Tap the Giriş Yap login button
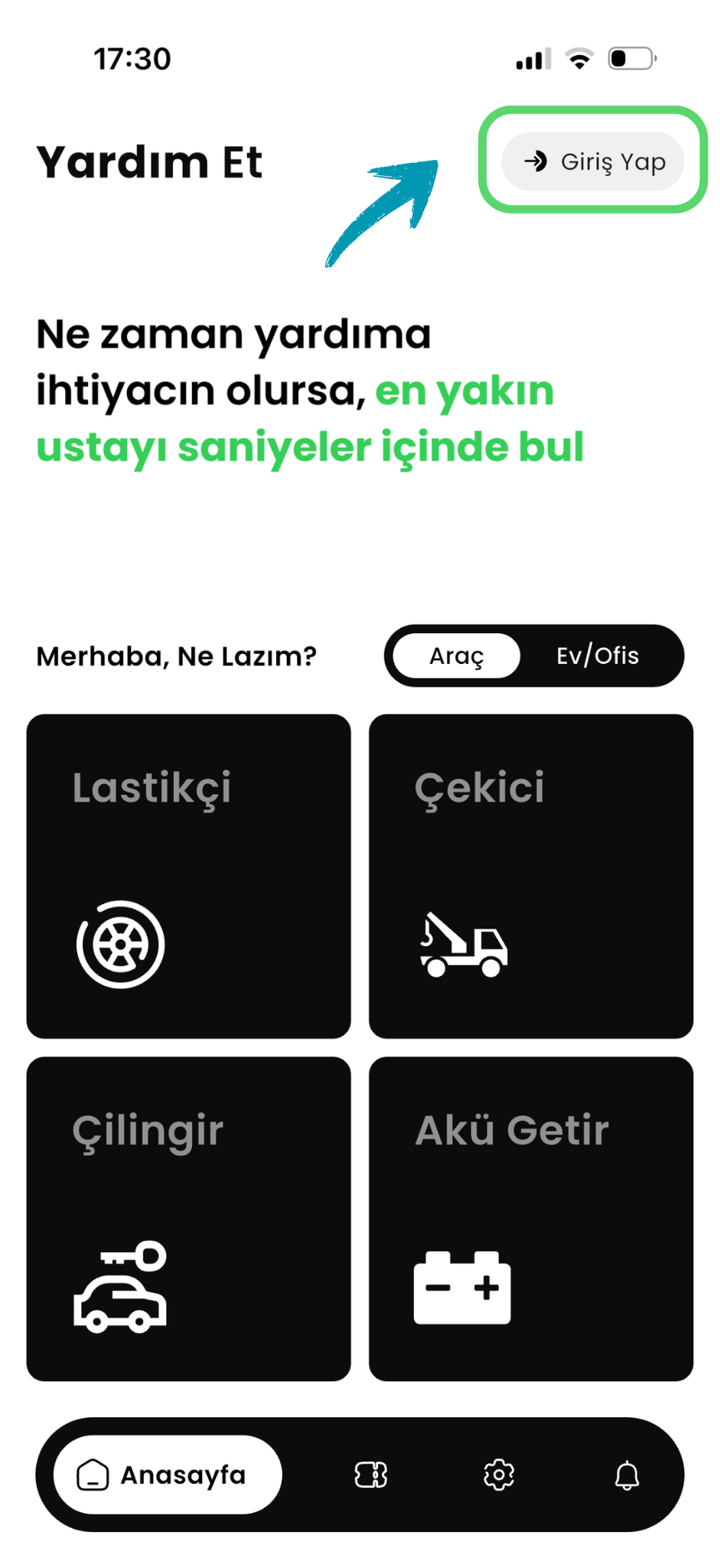Image resolution: width=720 pixels, height=1568 pixels. coord(593,162)
